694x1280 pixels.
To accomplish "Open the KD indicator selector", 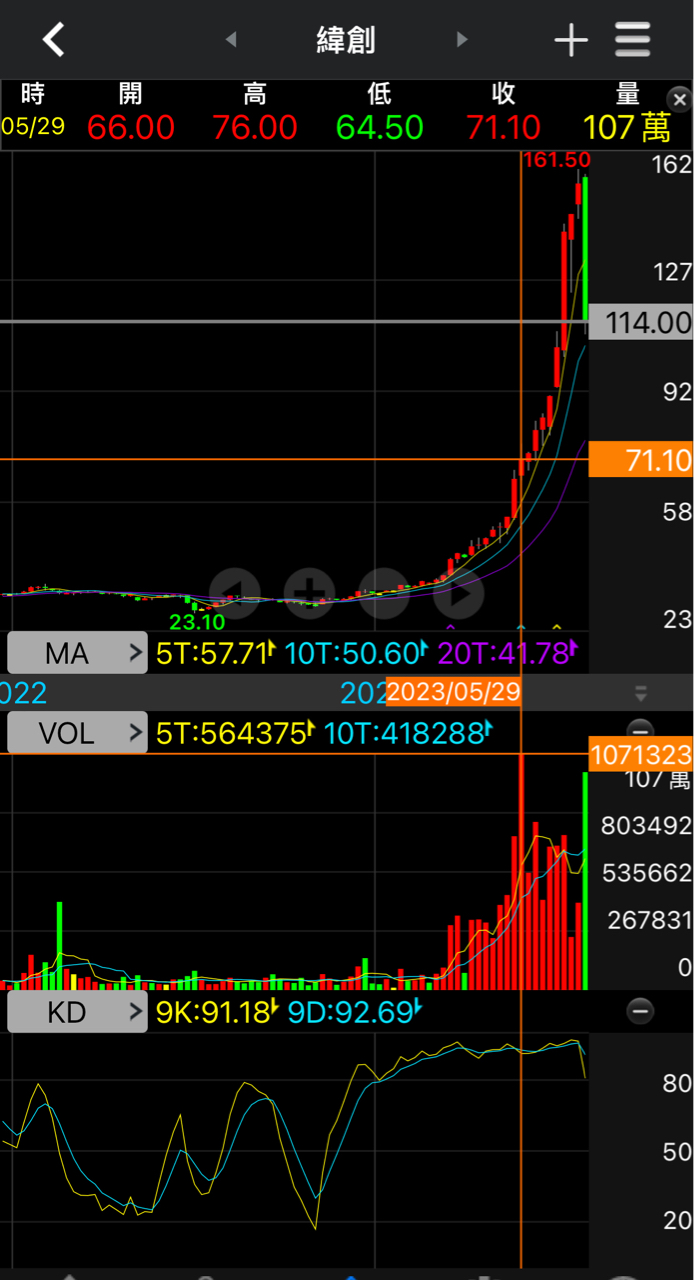I will pyautogui.click(x=77, y=1012).
